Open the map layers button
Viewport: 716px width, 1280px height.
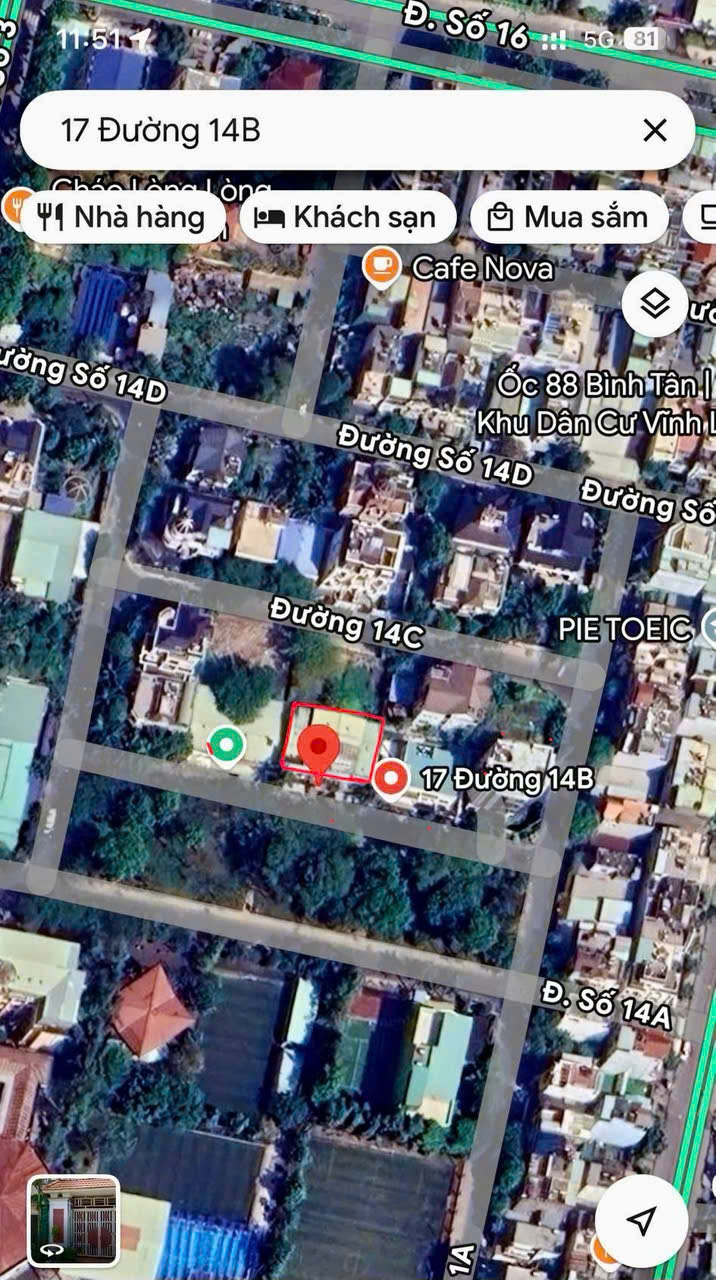pyautogui.click(x=655, y=304)
